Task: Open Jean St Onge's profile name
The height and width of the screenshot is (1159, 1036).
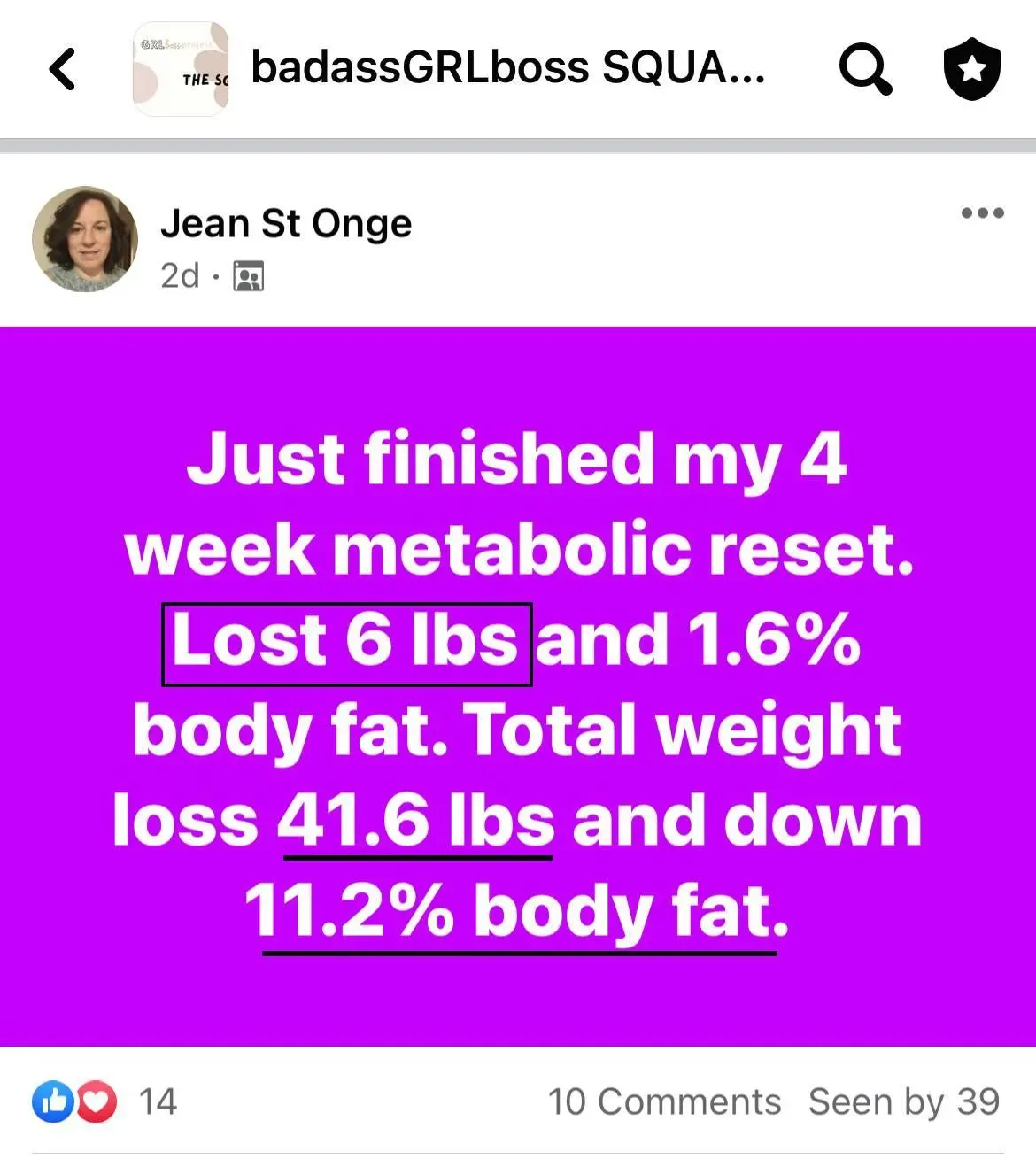Action: [x=286, y=223]
